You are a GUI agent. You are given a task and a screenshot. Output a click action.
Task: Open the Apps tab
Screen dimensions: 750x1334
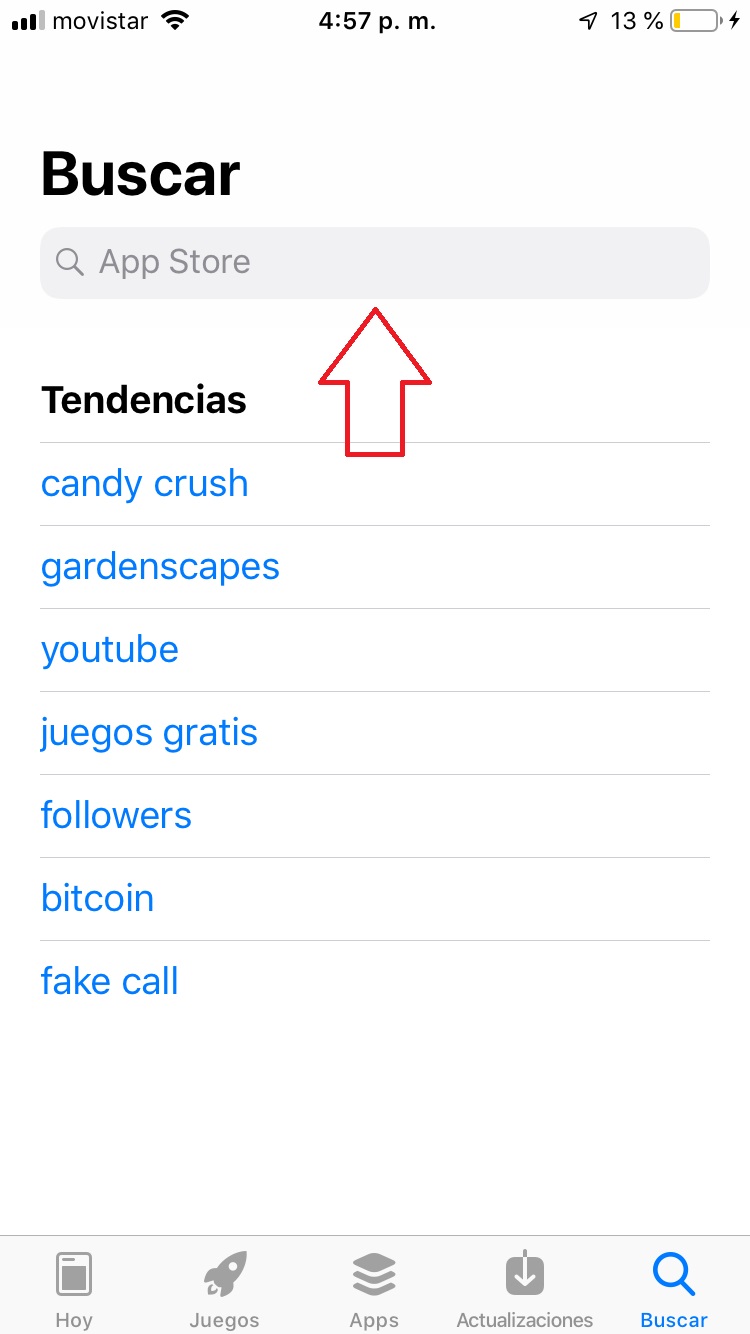pyautogui.click(x=374, y=1290)
